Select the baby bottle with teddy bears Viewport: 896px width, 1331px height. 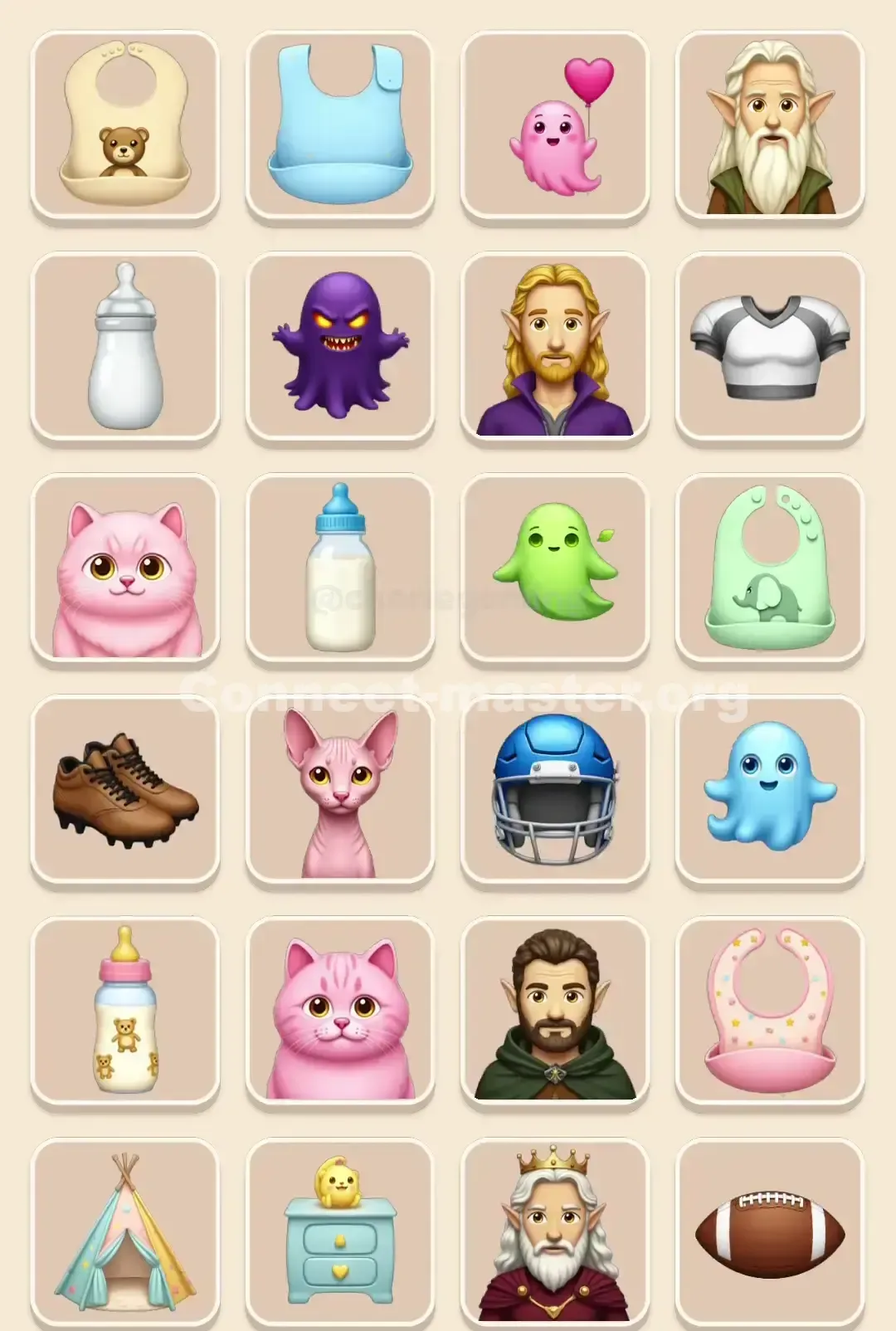tap(123, 1012)
